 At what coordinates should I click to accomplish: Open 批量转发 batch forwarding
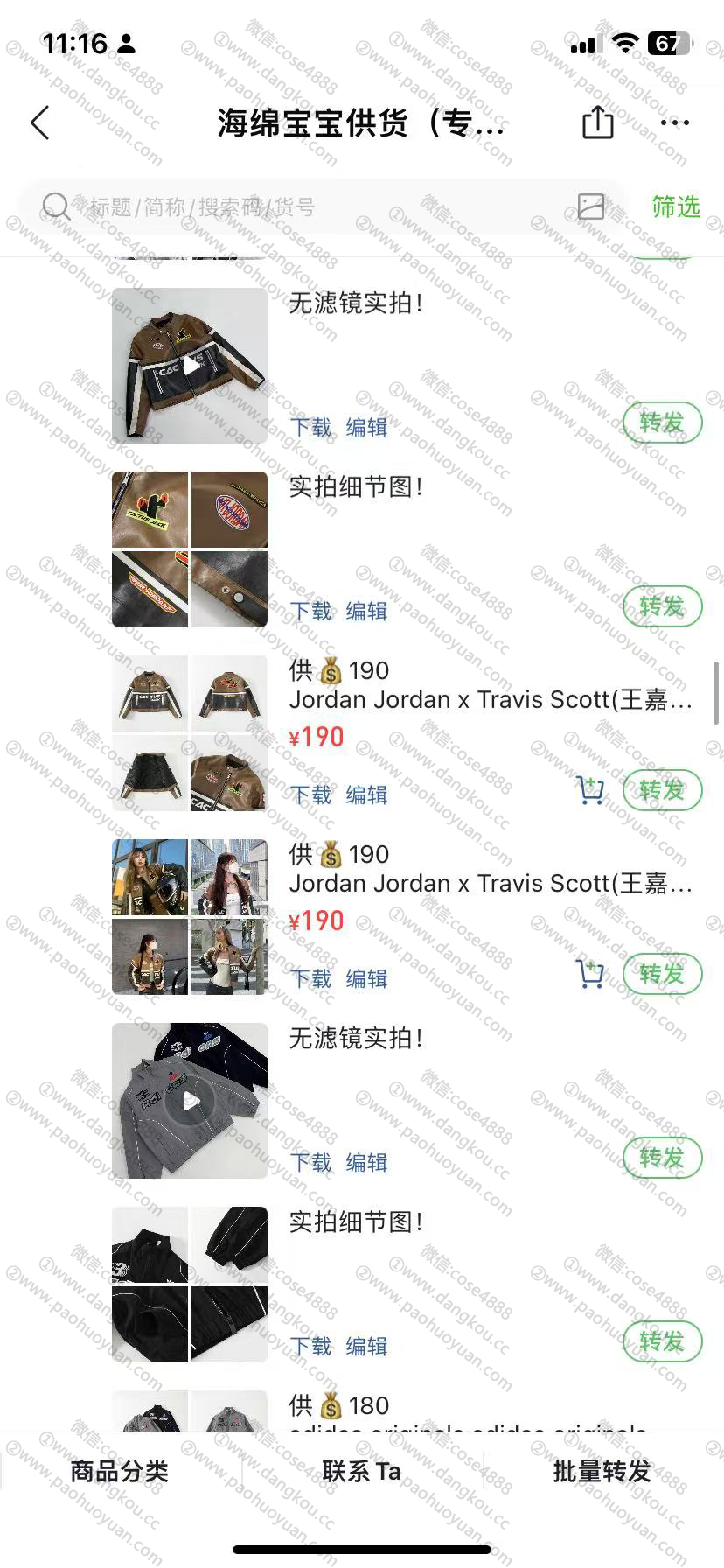coord(602,1471)
